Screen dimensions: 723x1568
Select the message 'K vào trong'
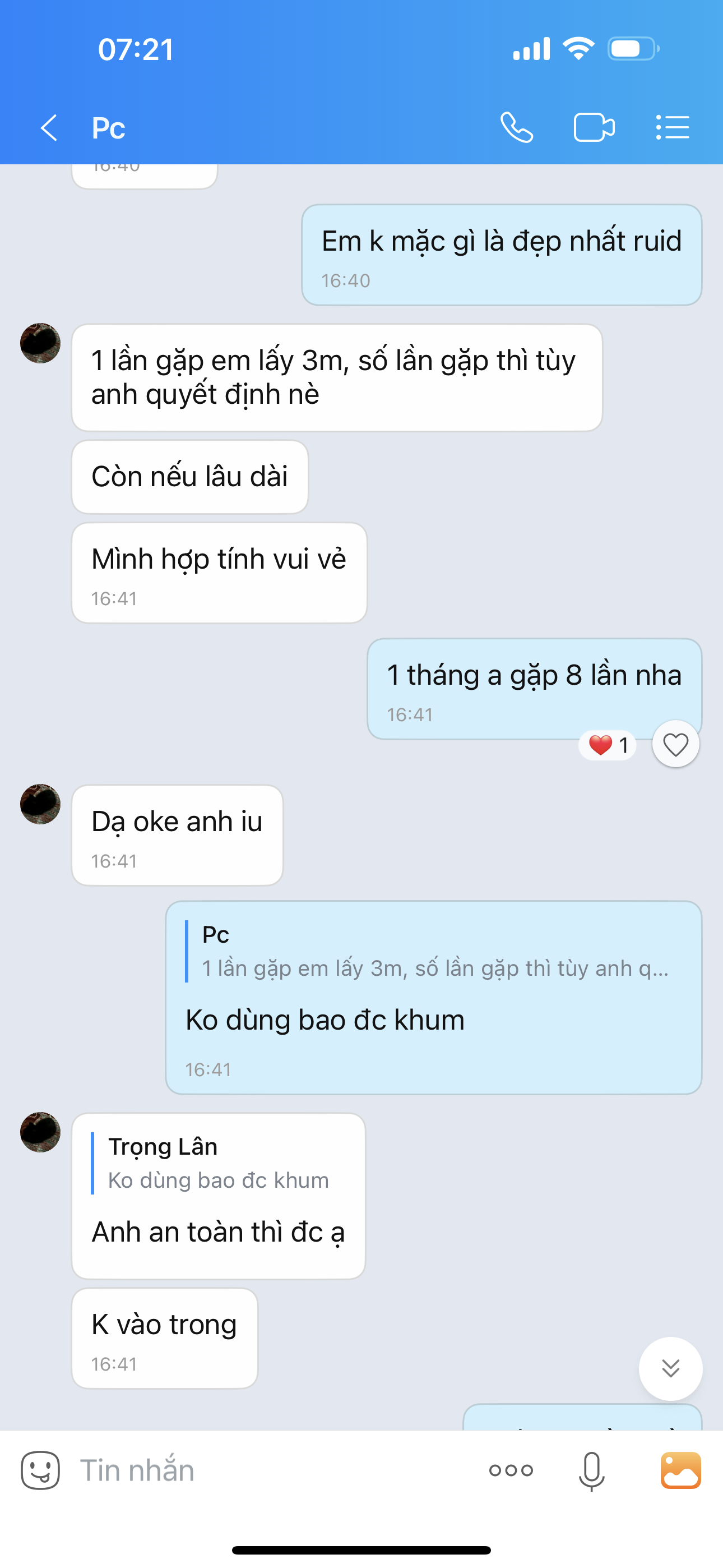164,1323
